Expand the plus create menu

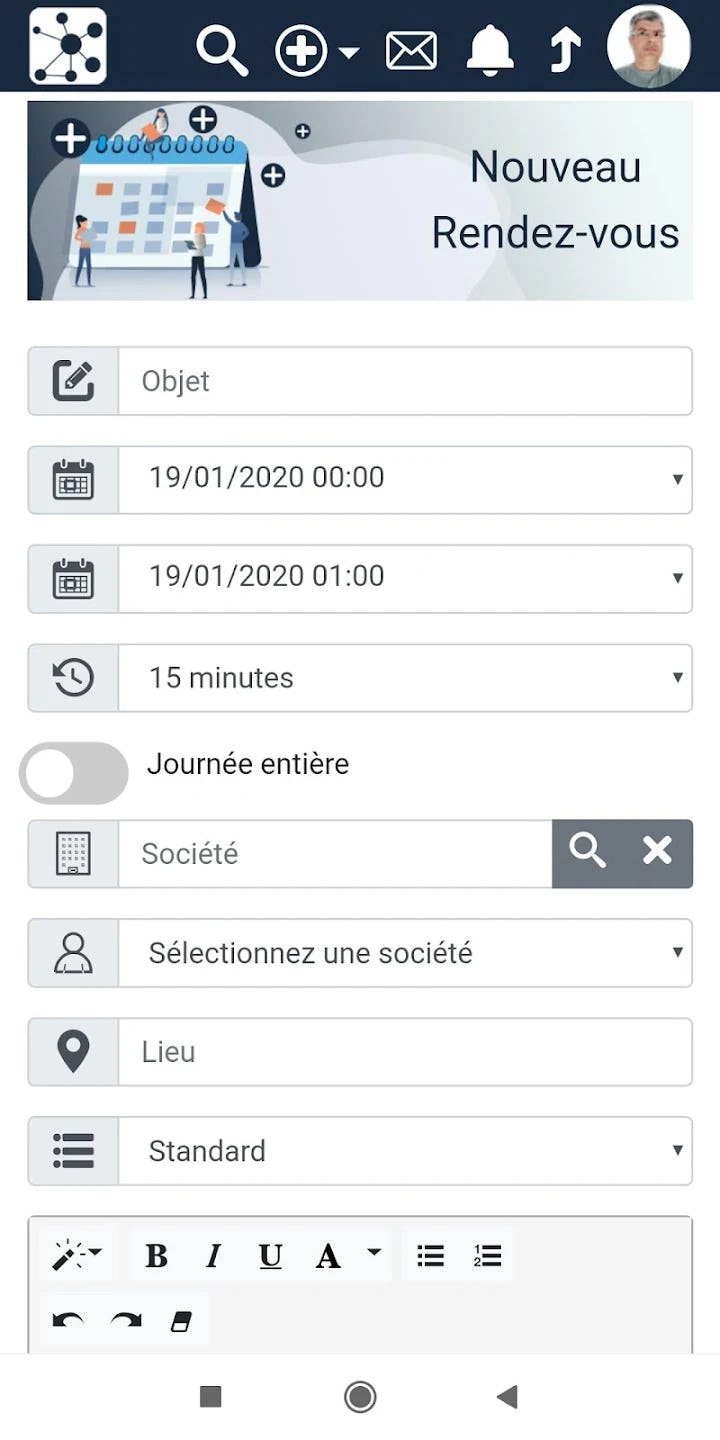coord(316,49)
